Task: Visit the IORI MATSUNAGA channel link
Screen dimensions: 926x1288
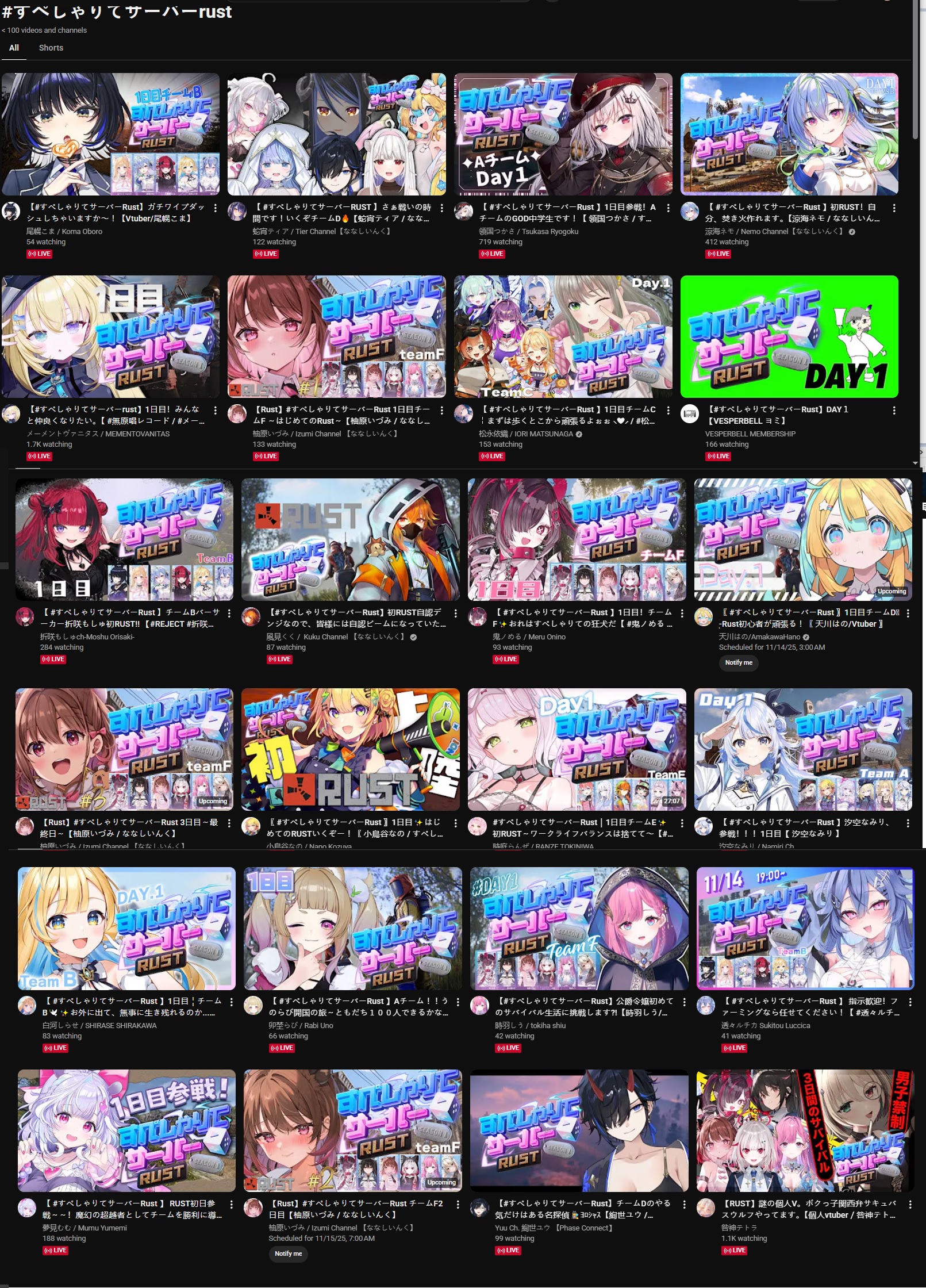Action: pos(526,434)
